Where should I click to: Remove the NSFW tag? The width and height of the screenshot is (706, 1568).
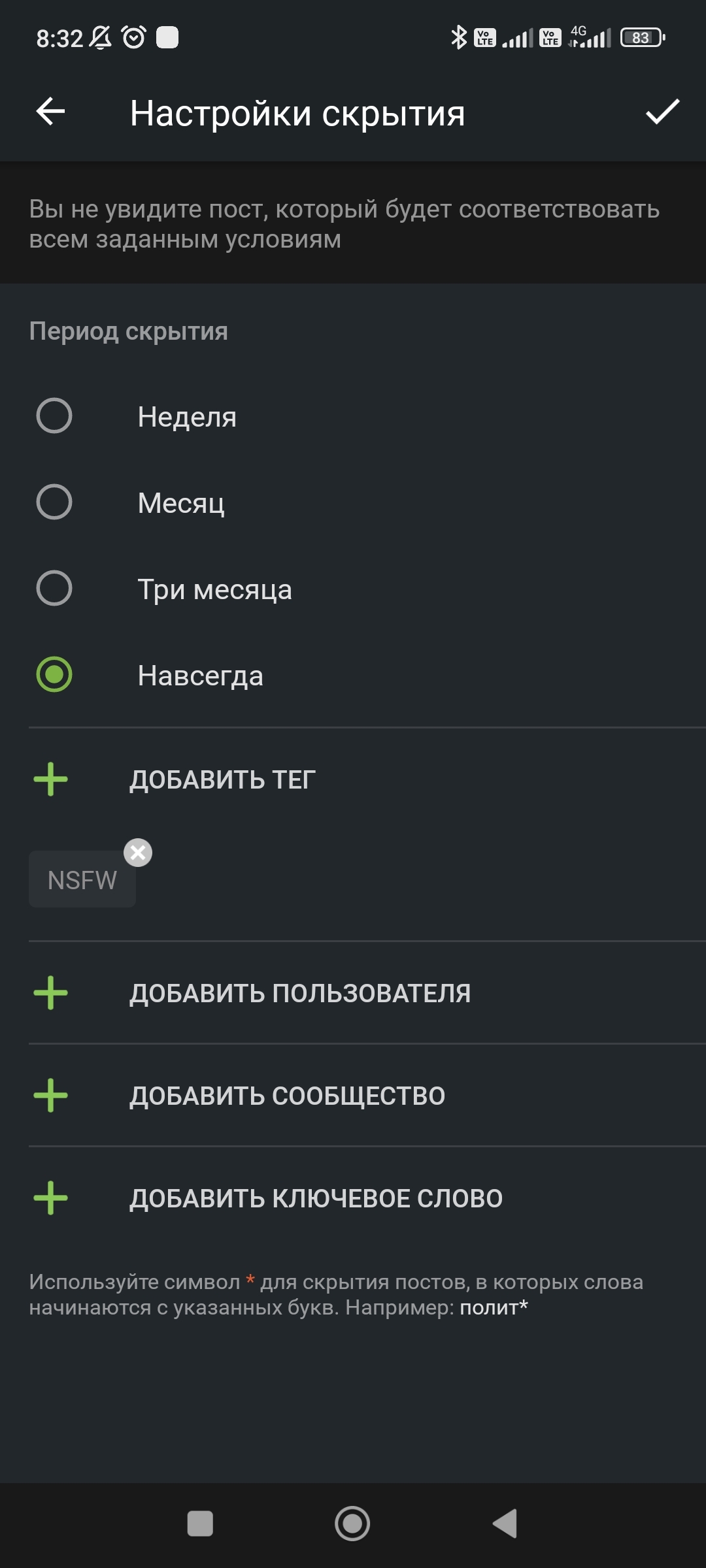click(138, 853)
